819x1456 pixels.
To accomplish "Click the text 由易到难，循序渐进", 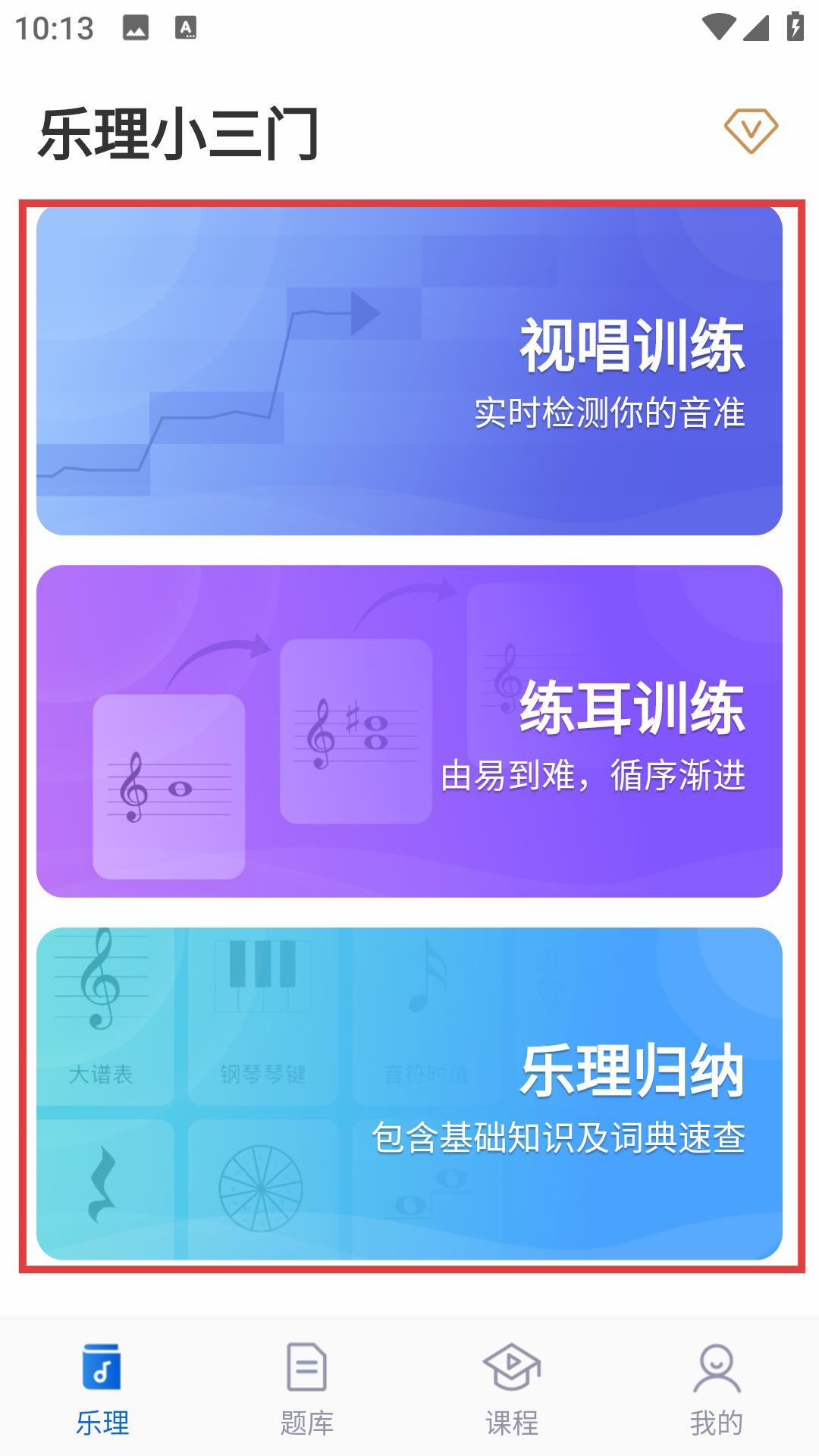I will 596,775.
